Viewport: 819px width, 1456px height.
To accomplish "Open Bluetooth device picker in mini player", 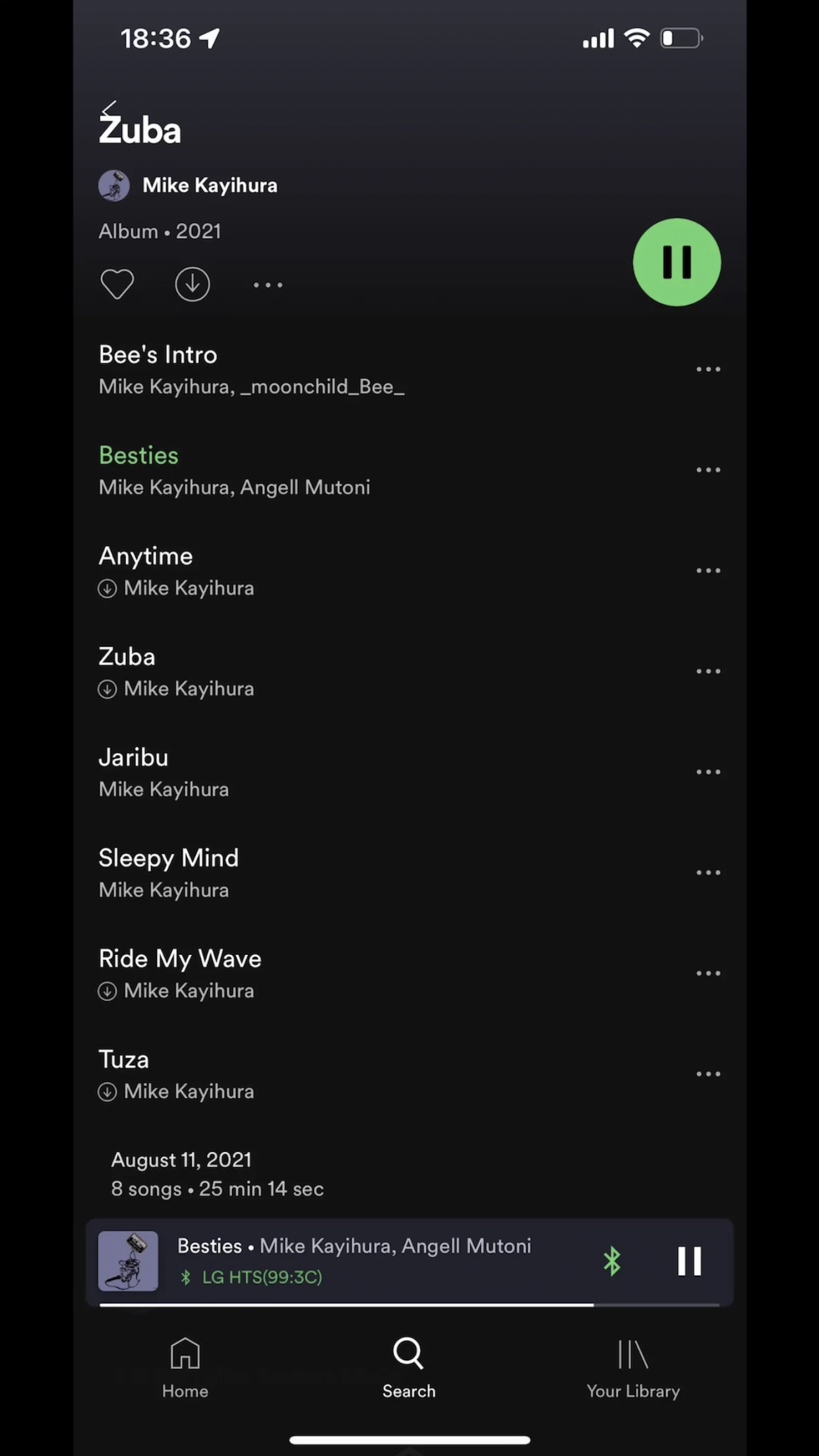I will tap(611, 1261).
